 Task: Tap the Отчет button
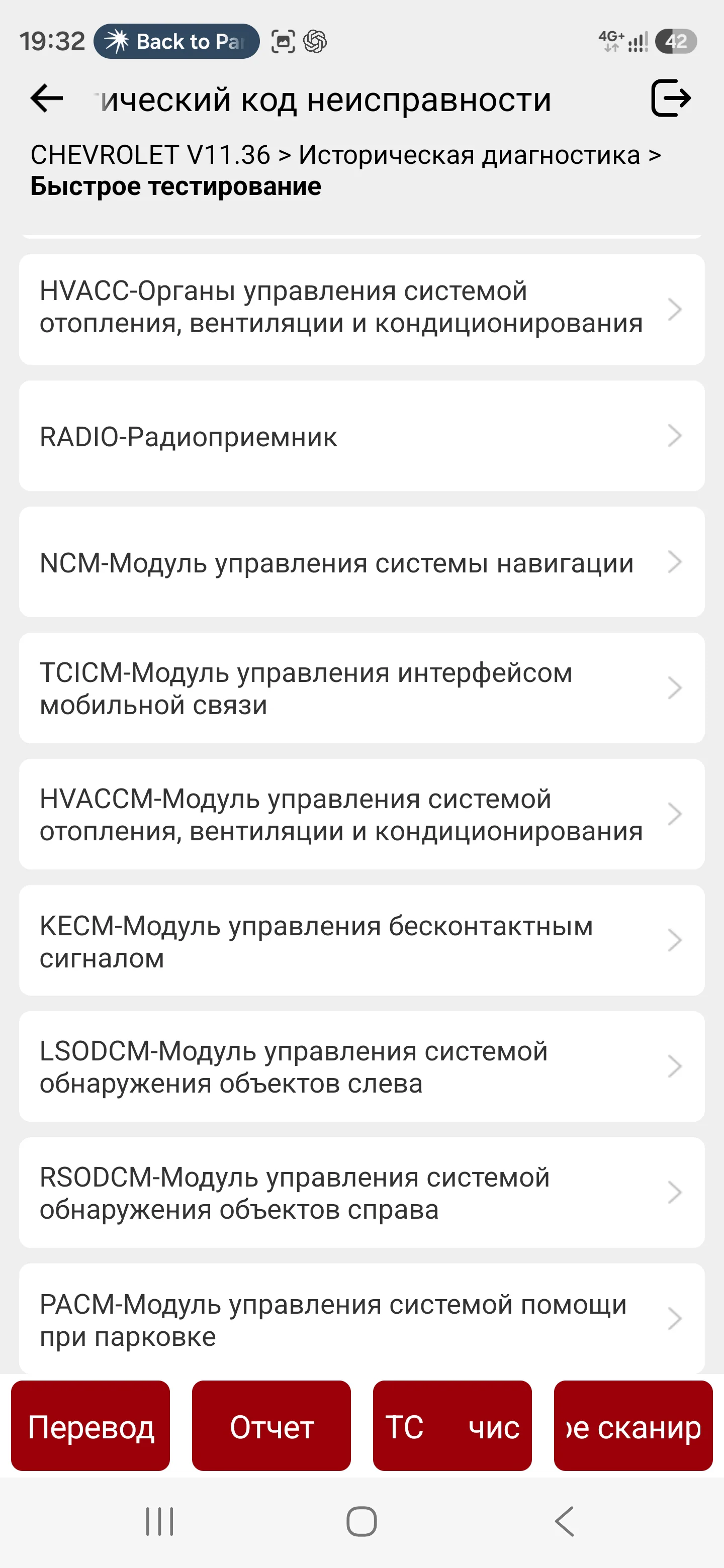coord(271,1426)
